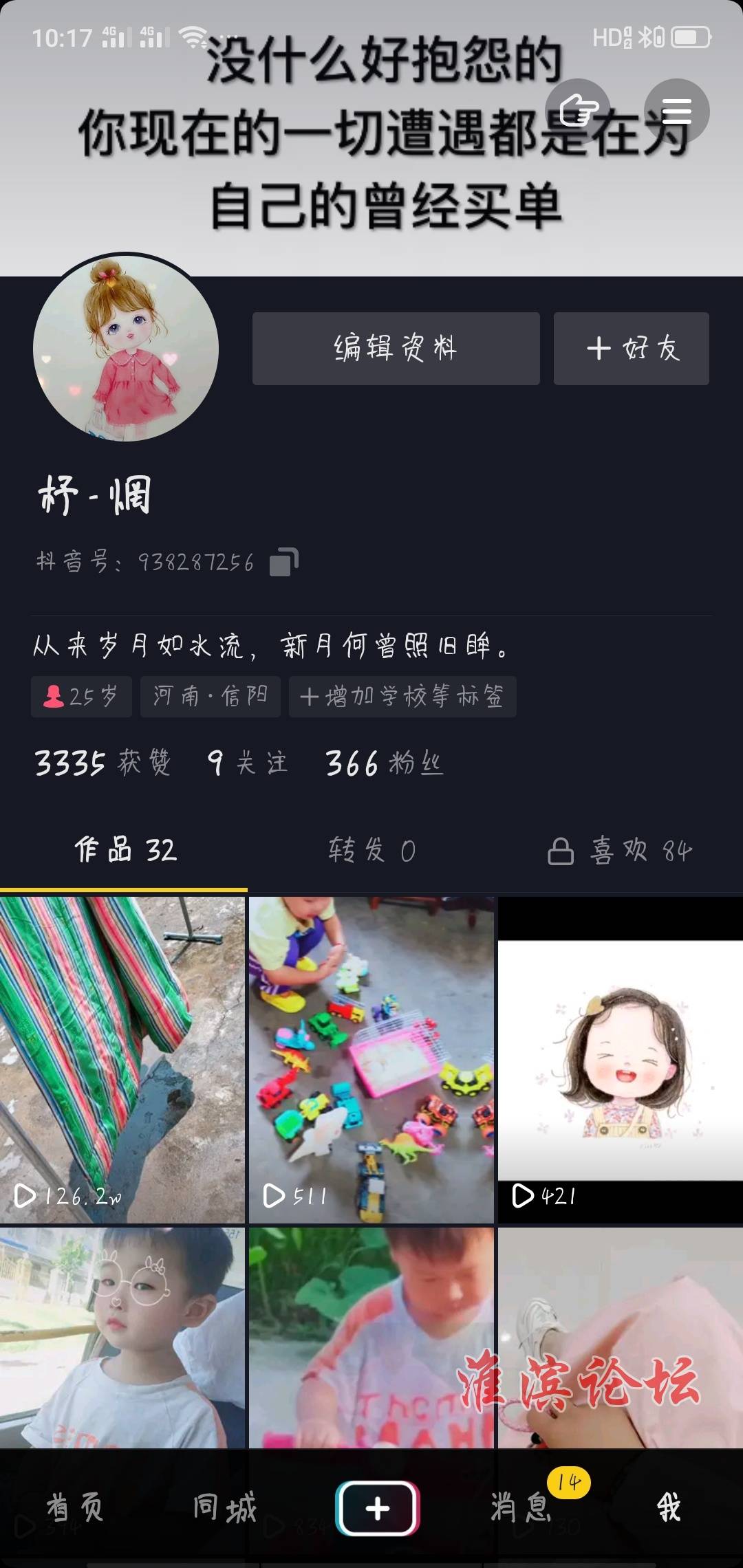743x1568 pixels.
Task: Open the profile avatar picture
Action: click(x=126, y=347)
